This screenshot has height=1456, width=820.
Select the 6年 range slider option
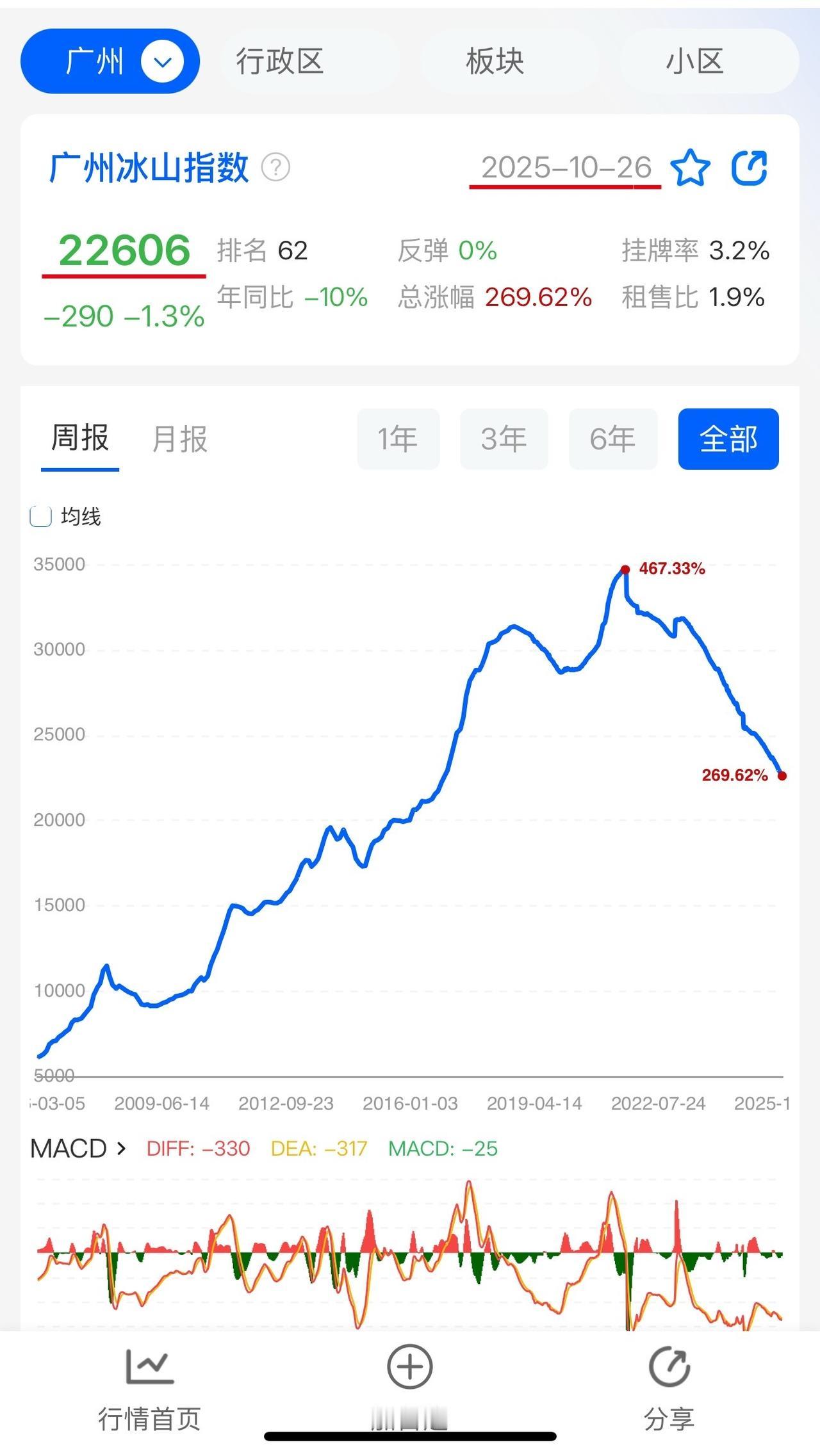pyautogui.click(x=612, y=439)
